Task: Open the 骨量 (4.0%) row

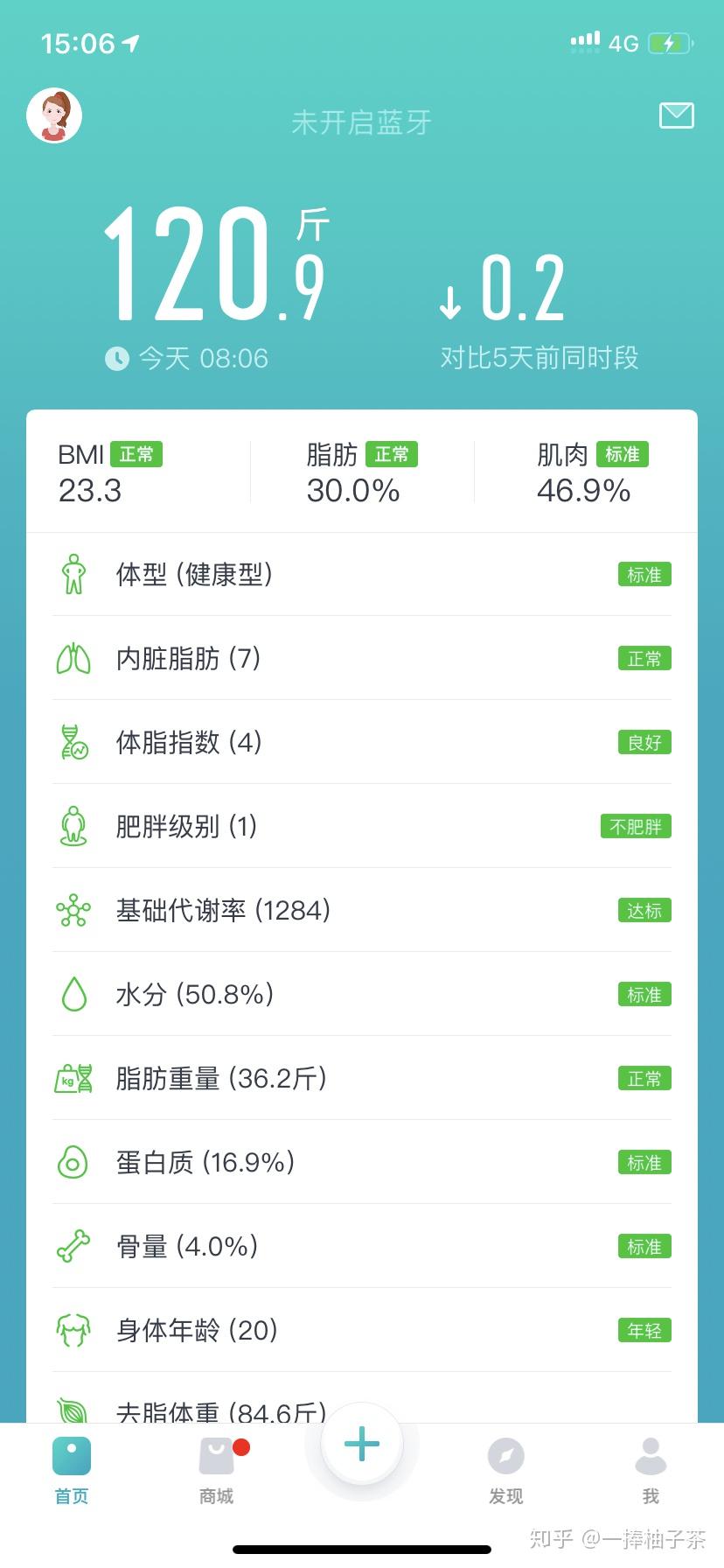Action: tap(362, 1246)
